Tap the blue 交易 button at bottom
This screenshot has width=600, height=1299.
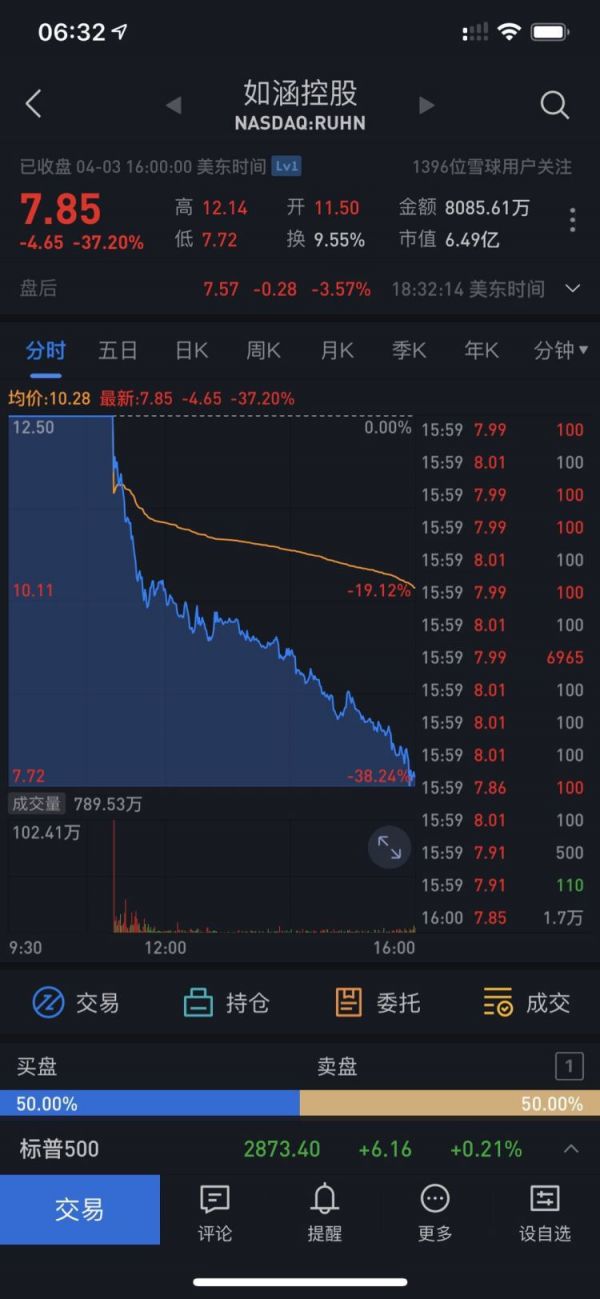[x=80, y=1209]
